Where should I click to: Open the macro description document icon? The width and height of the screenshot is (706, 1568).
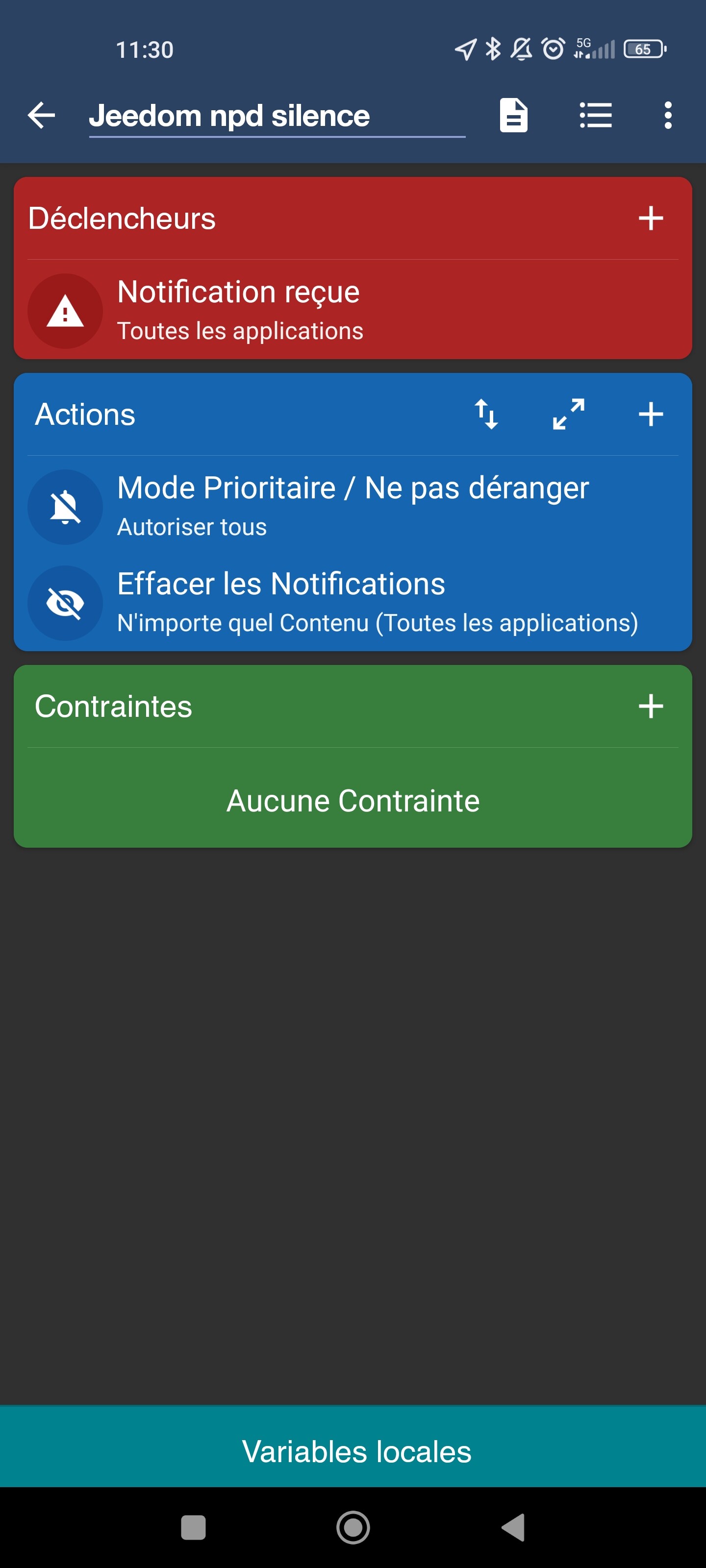tap(513, 115)
